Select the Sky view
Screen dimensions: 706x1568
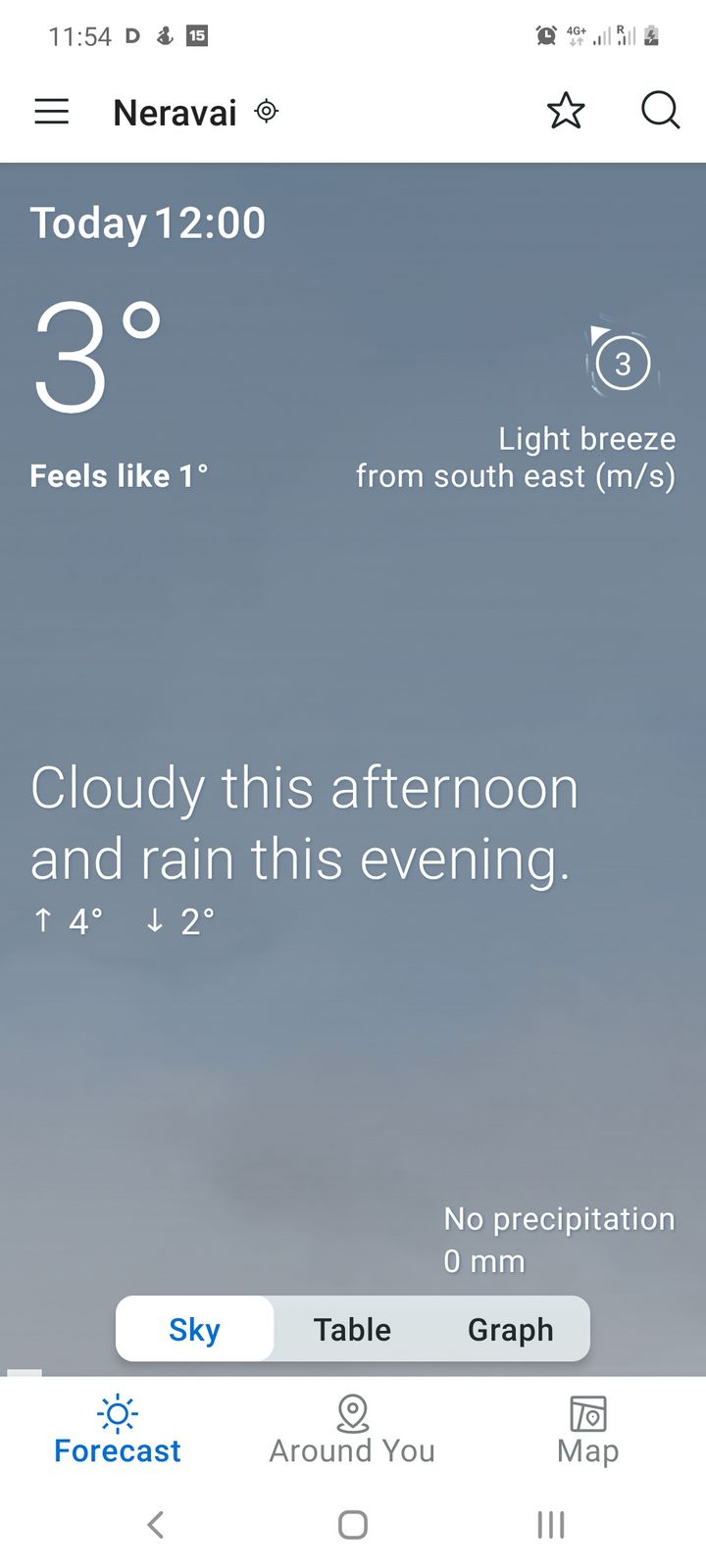[x=194, y=1329]
